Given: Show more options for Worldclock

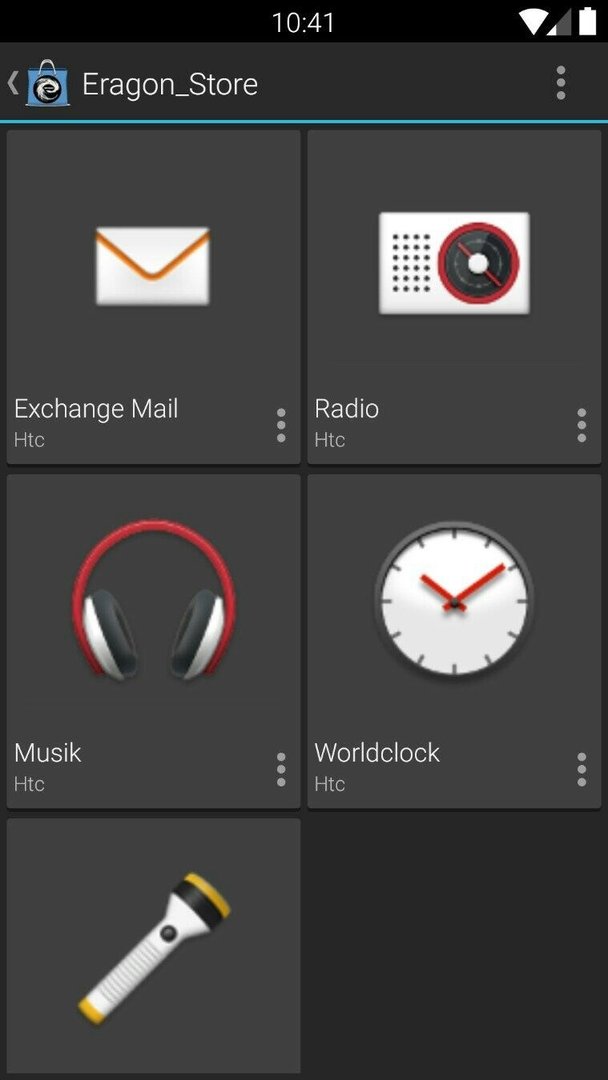Looking at the screenshot, I should pos(582,769).
